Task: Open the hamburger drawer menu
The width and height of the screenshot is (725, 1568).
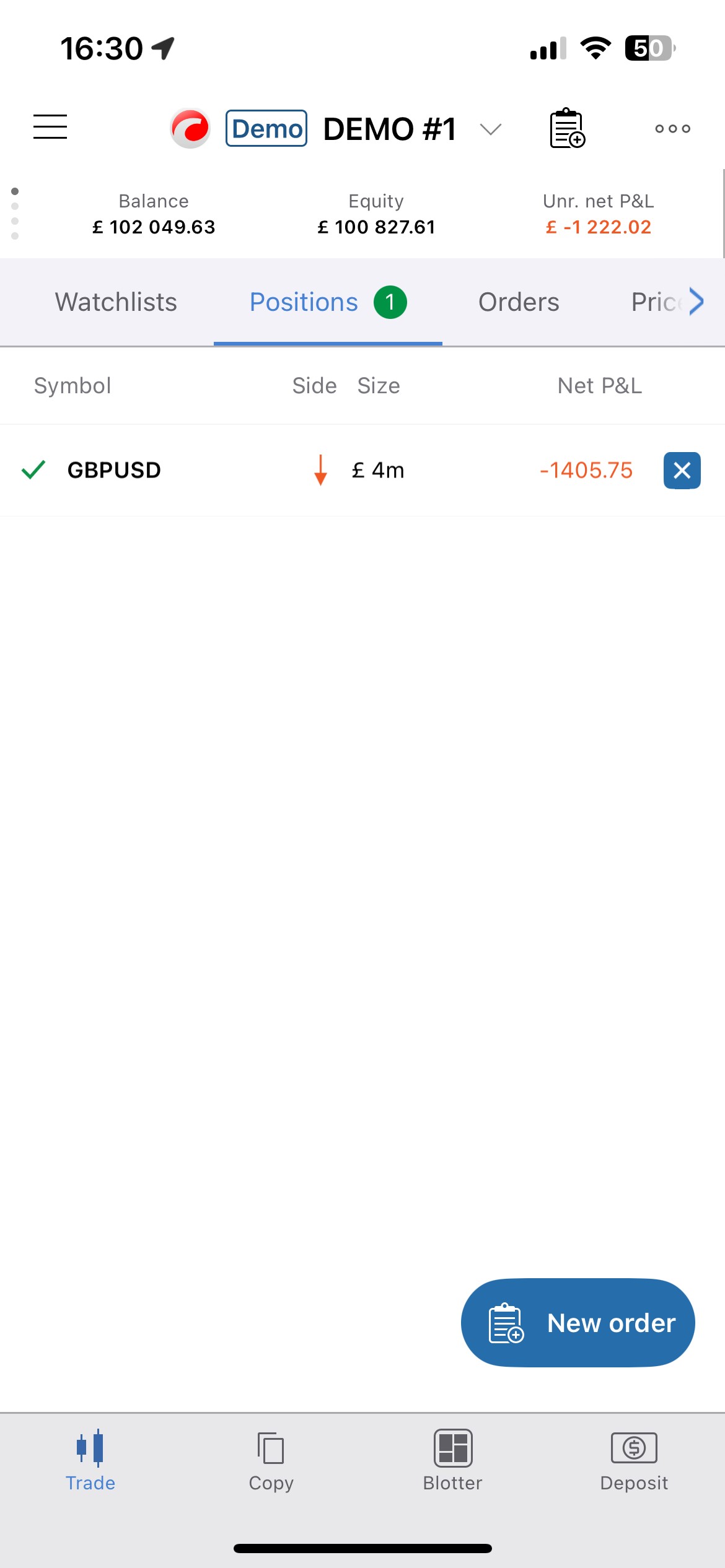Action: (x=50, y=127)
